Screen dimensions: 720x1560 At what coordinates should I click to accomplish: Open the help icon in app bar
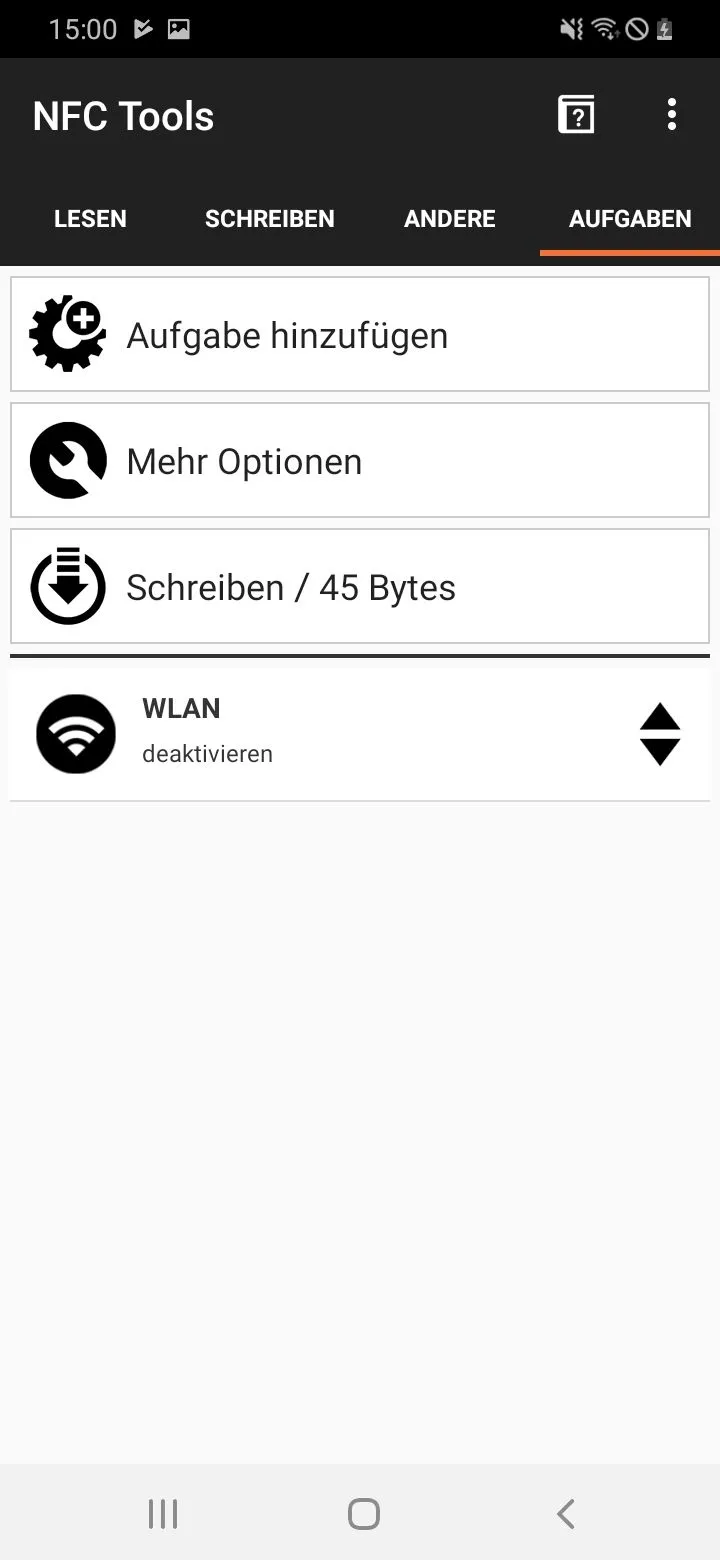pyautogui.click(x=576, y=115)
